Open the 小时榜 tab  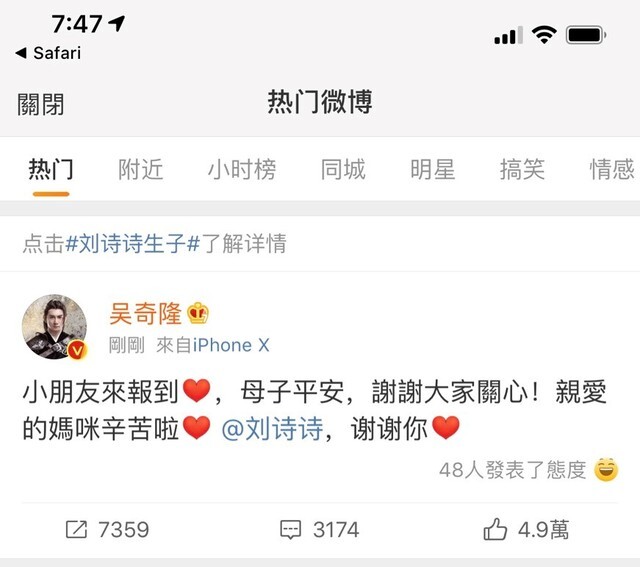(241, 170)
